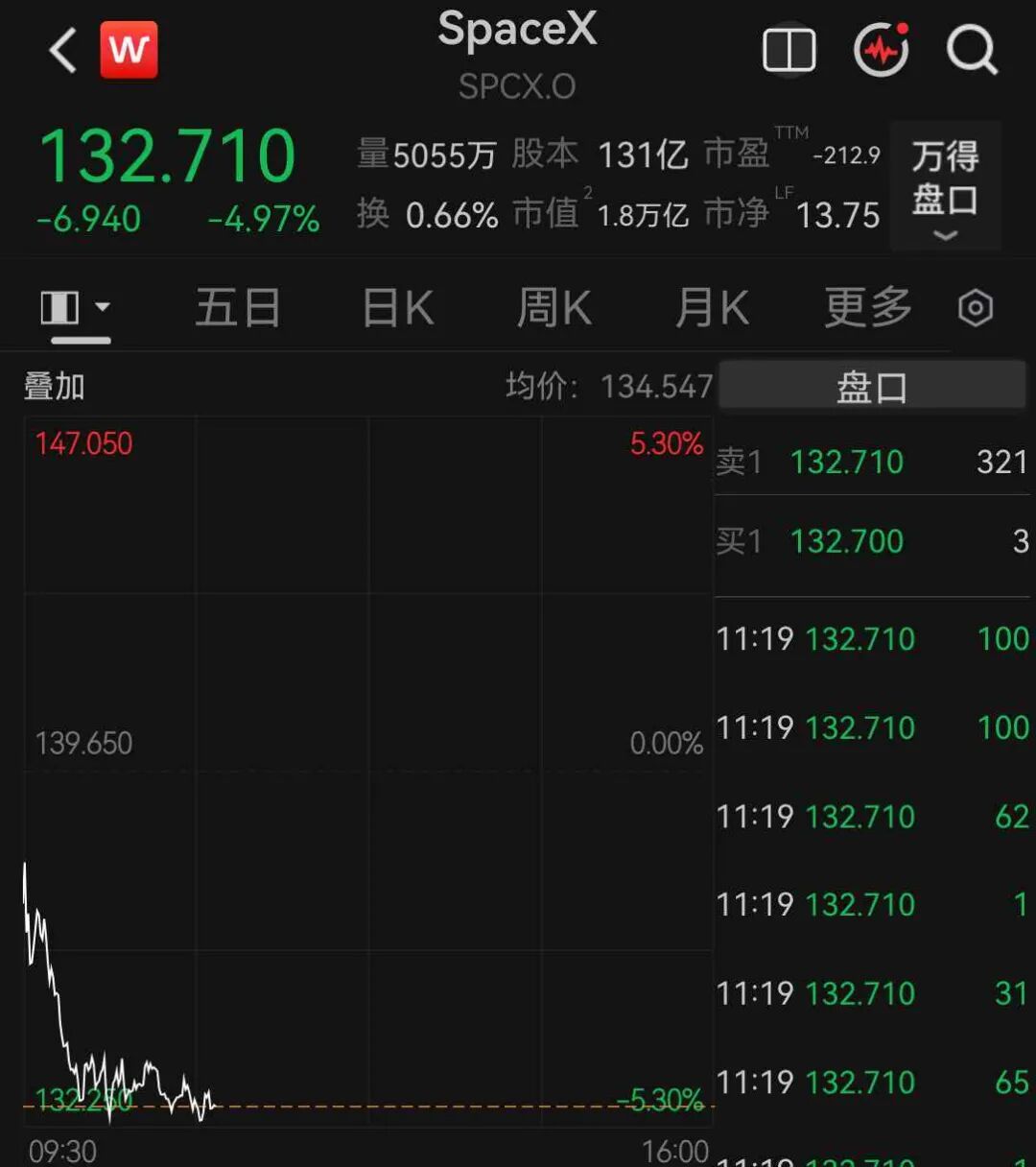
Task: Select the 周K chart tab
Action: pyautogui.click(x=554, y=308)
